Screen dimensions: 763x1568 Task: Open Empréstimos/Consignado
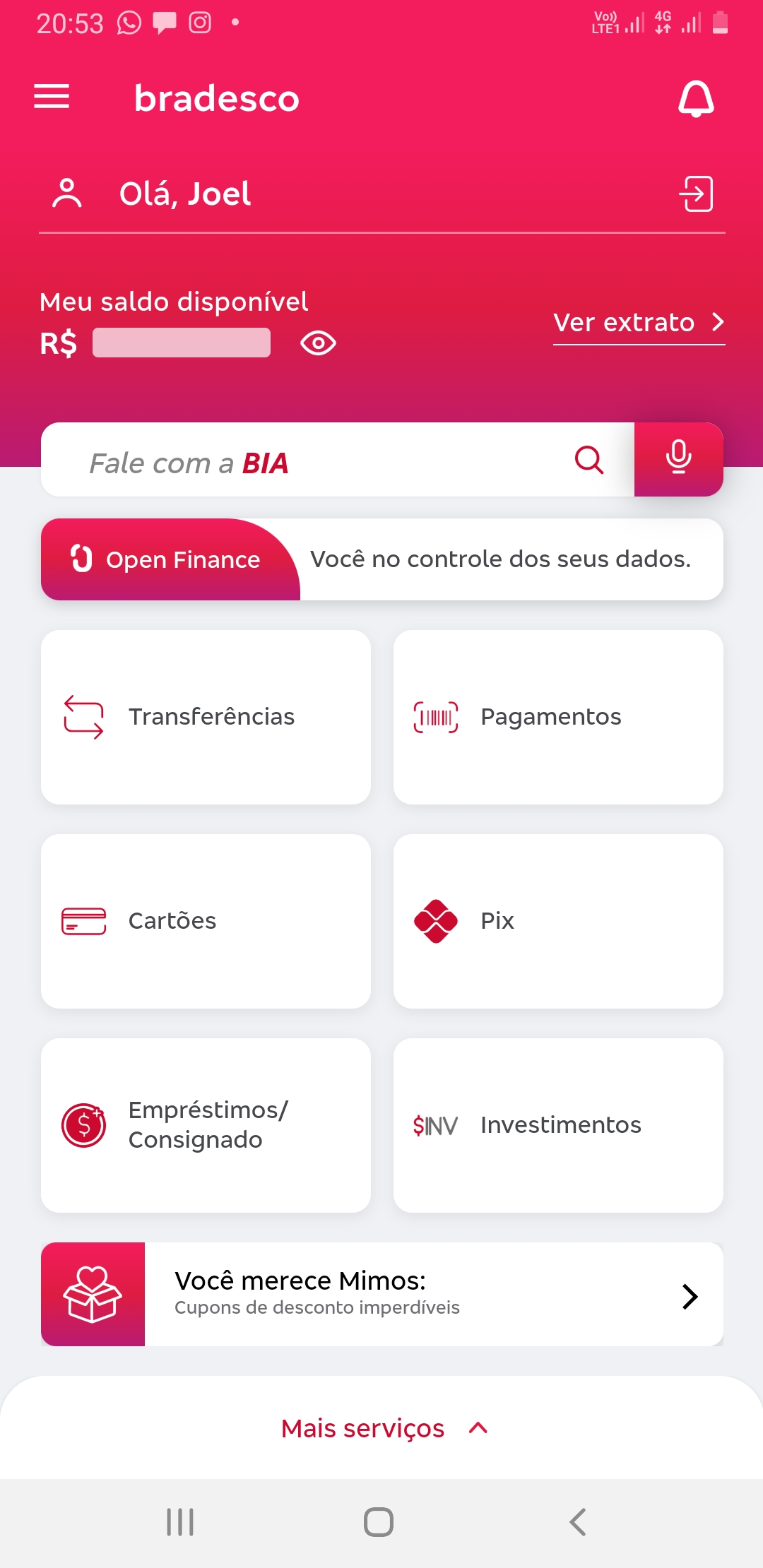(206, 1125)
